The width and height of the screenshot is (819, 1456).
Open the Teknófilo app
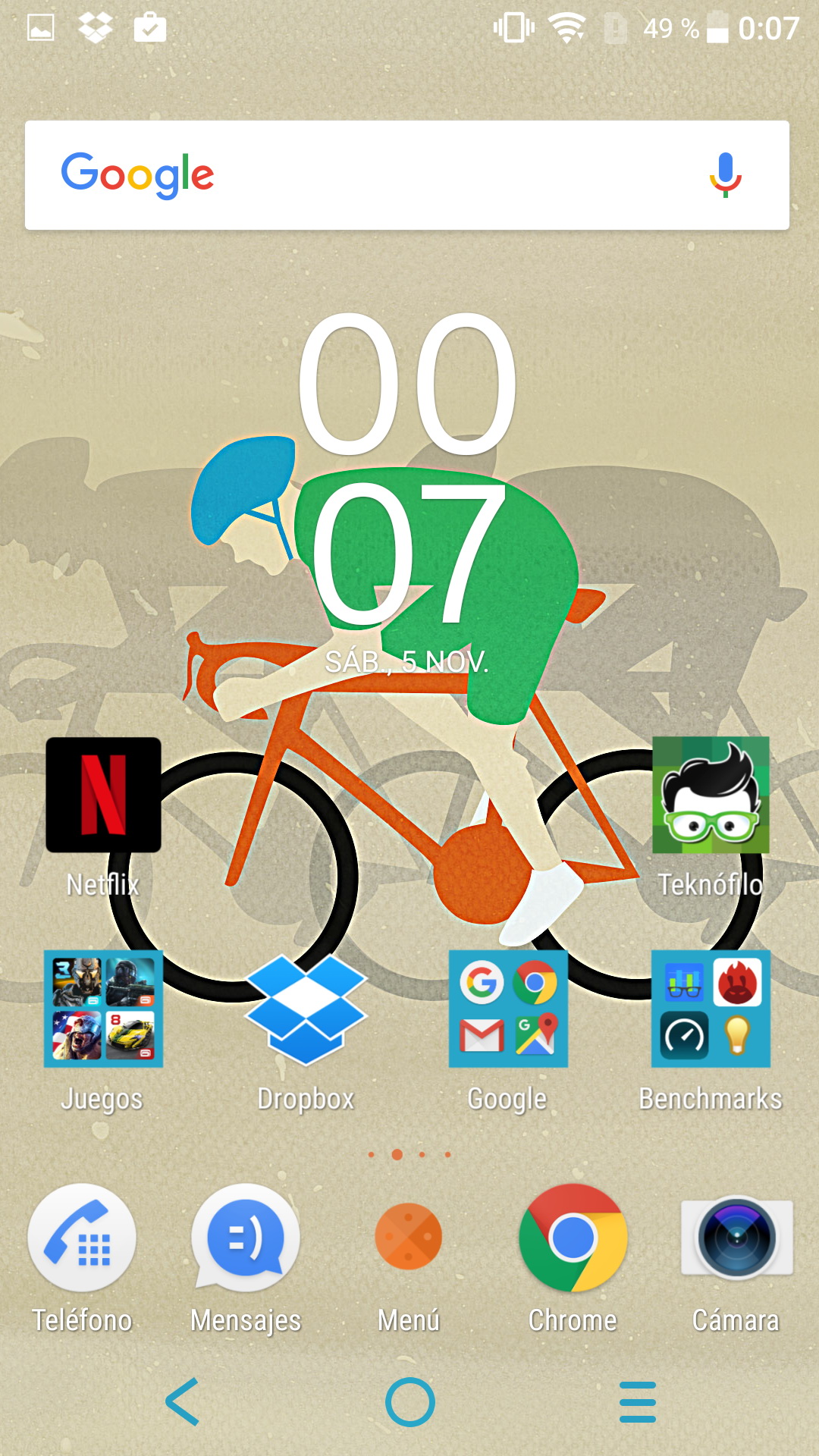pyautogui.click(x=711, y=795)
